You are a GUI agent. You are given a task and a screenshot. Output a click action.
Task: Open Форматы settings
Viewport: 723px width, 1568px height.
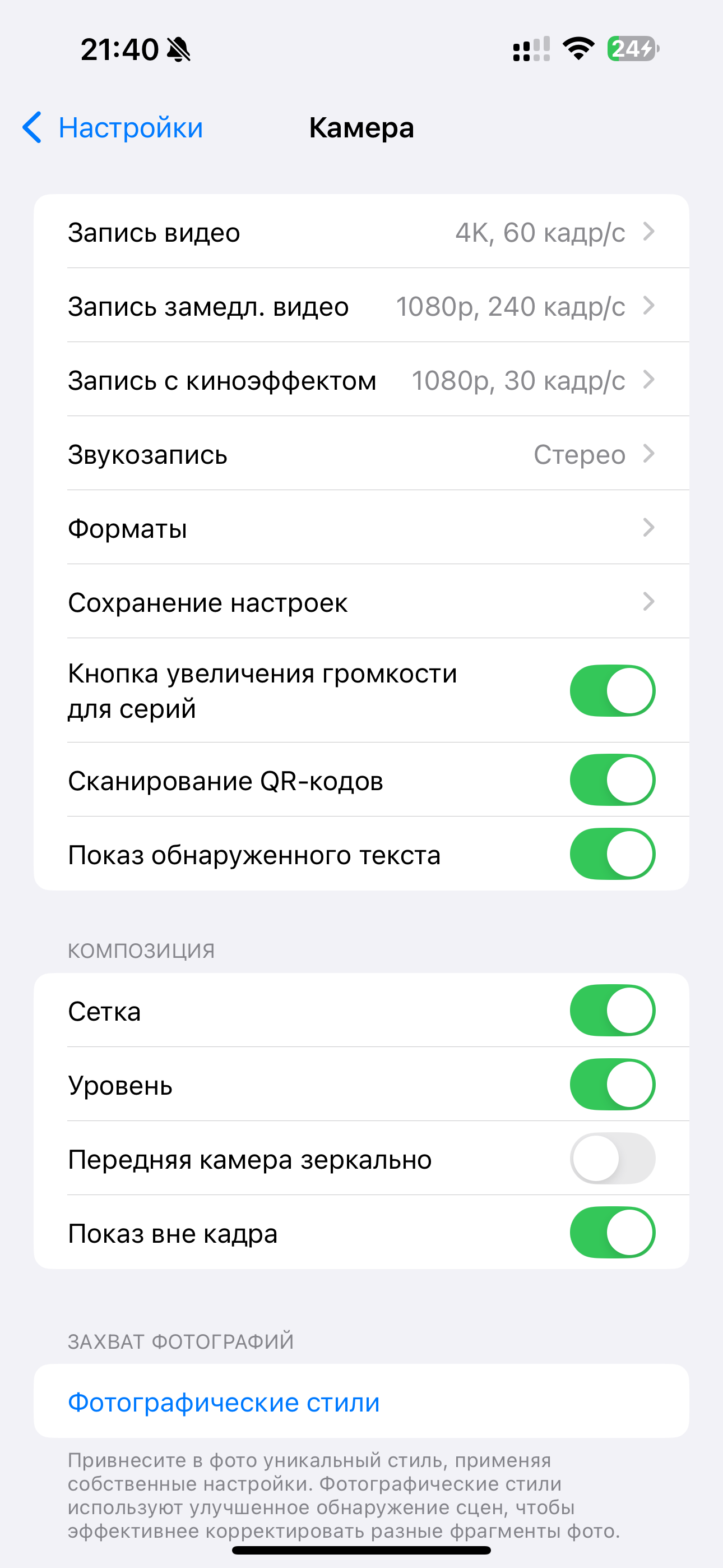point(361,528)
